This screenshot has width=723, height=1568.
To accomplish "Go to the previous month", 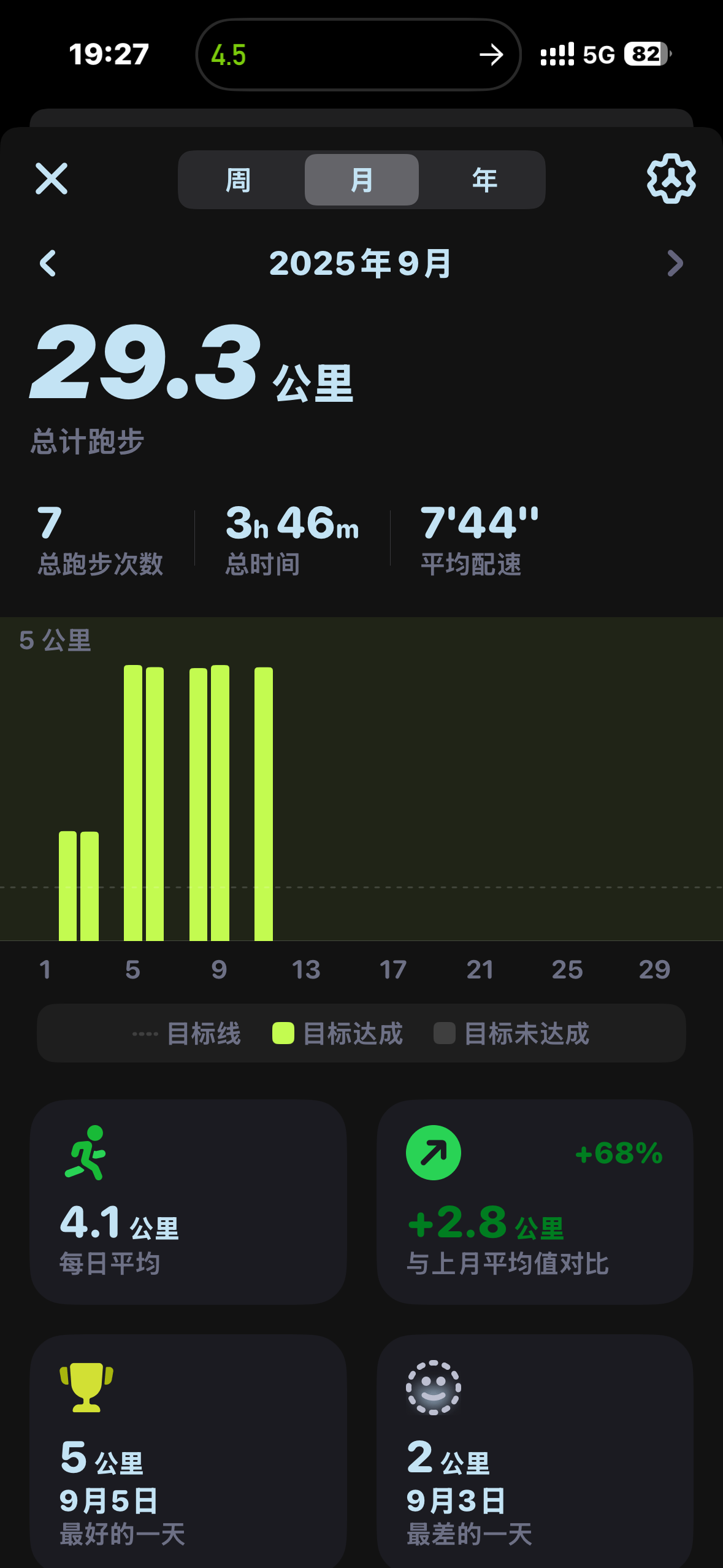I will tap(48, 263).
